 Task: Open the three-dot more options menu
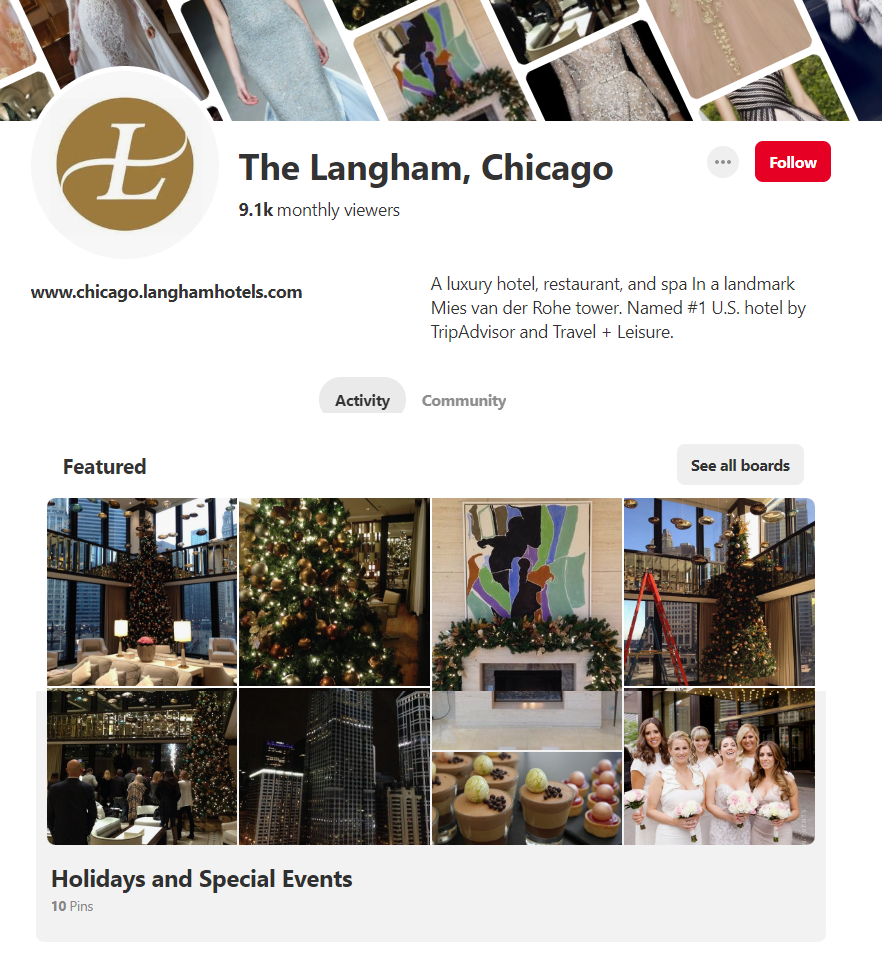tap(722, 162)
